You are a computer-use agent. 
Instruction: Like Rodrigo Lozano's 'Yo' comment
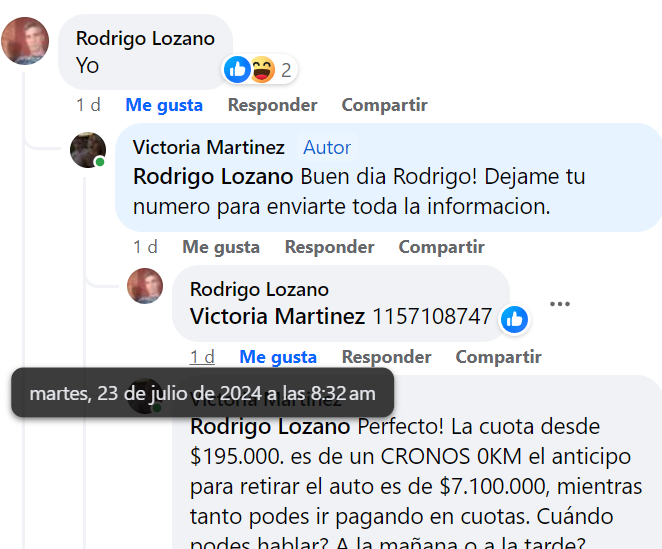tap(163, 105)
